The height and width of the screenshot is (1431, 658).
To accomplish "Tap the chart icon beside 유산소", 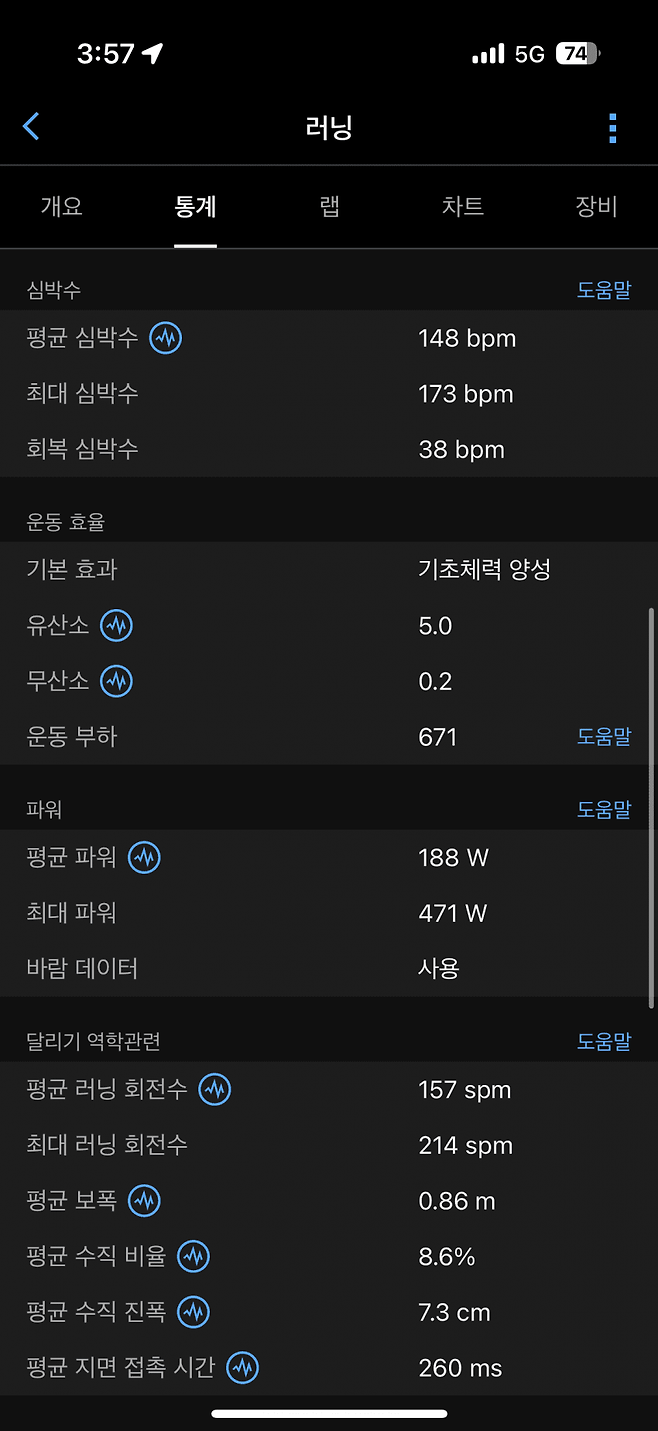I will click(117, 626).
